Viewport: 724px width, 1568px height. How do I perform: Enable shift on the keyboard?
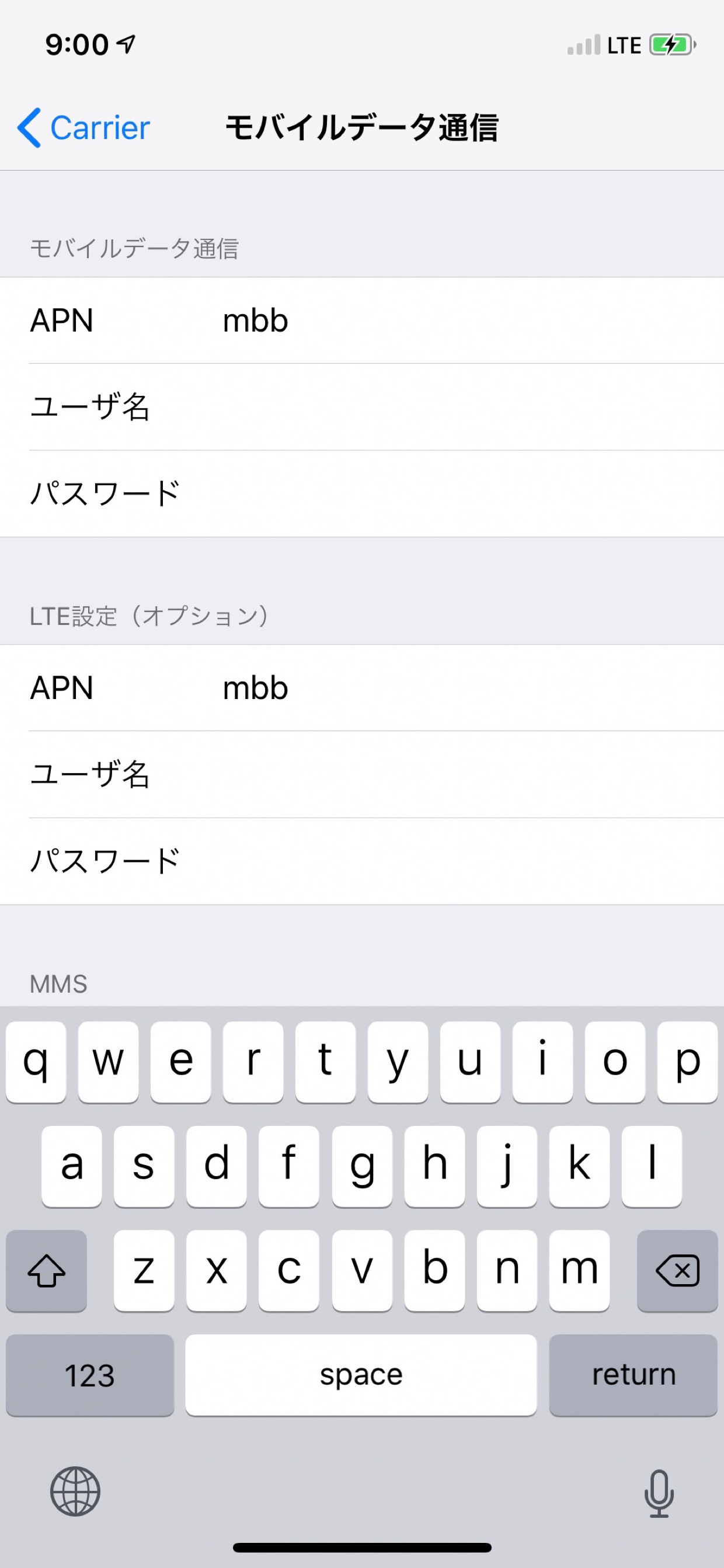pos(46,1270)
